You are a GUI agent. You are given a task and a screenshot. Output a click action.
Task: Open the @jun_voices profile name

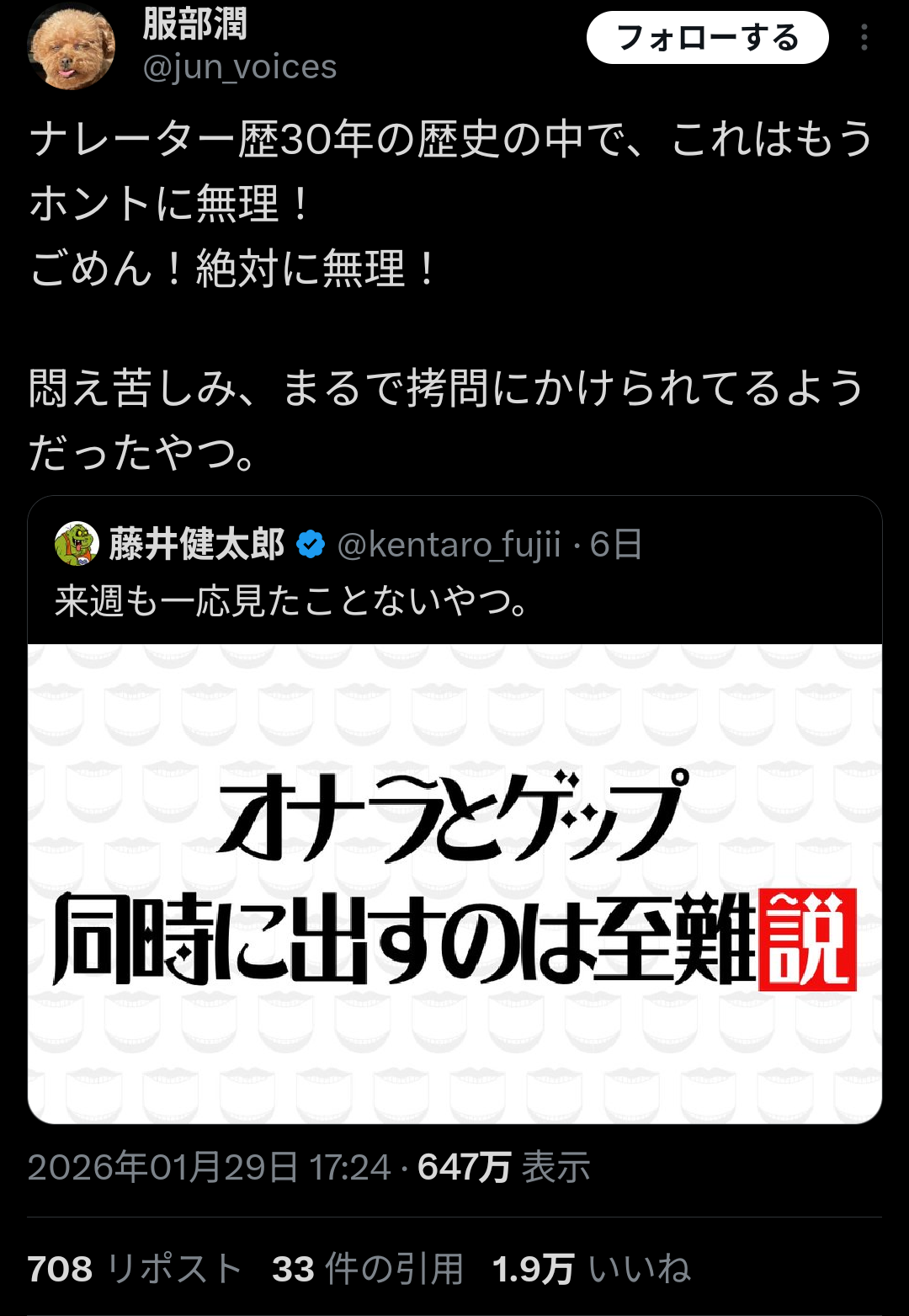239,67
